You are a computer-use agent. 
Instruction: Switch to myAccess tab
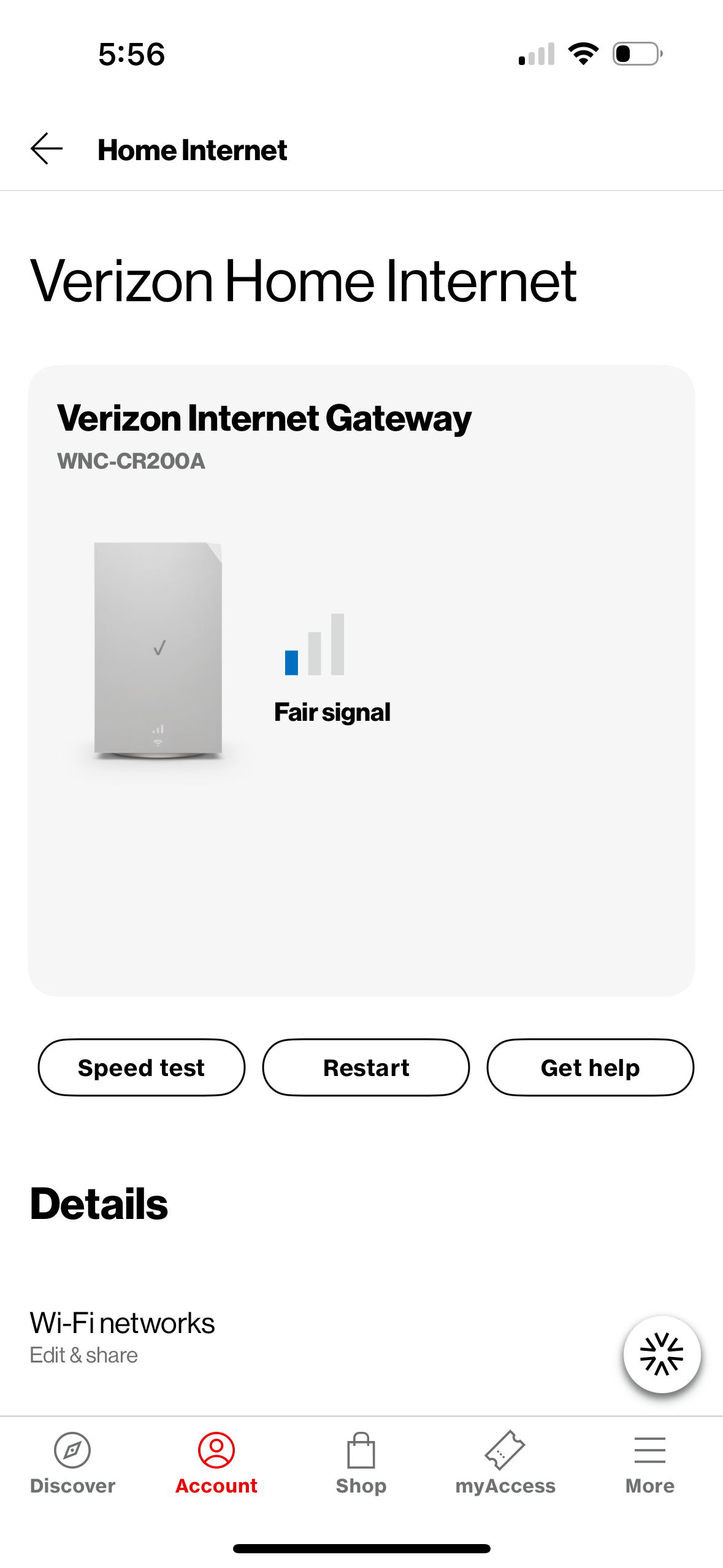tap(505, 1463)
